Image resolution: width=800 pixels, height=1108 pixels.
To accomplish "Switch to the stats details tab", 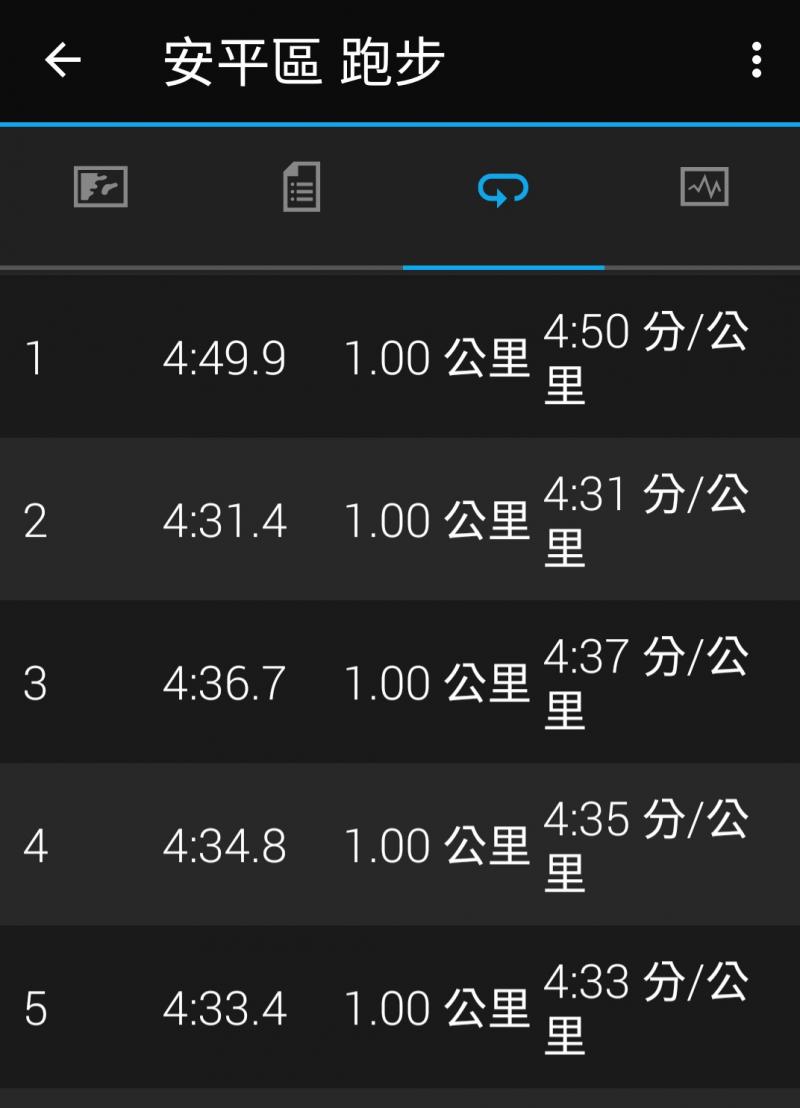I will click(302, 187).
